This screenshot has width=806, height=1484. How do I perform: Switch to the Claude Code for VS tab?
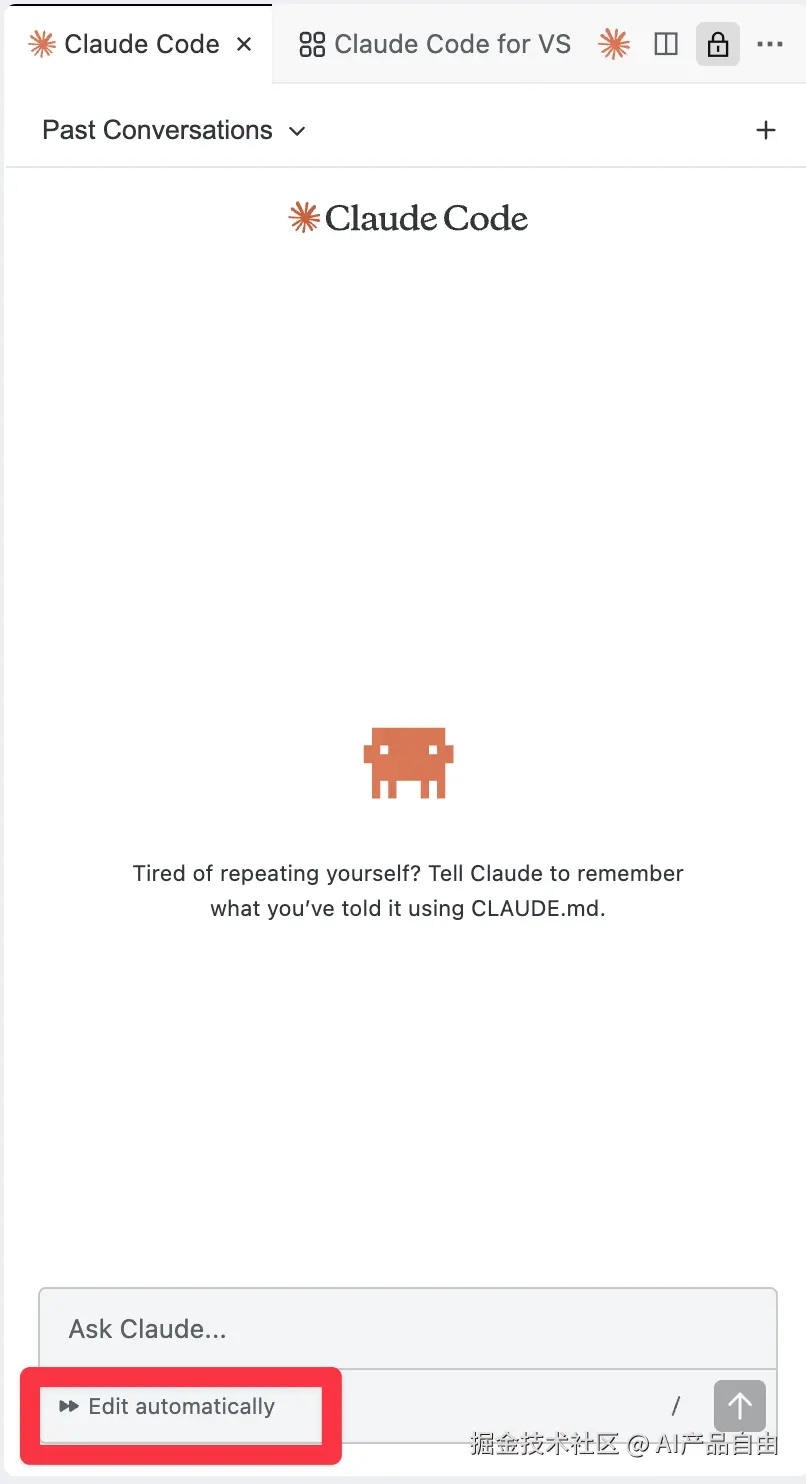[436, 45]
